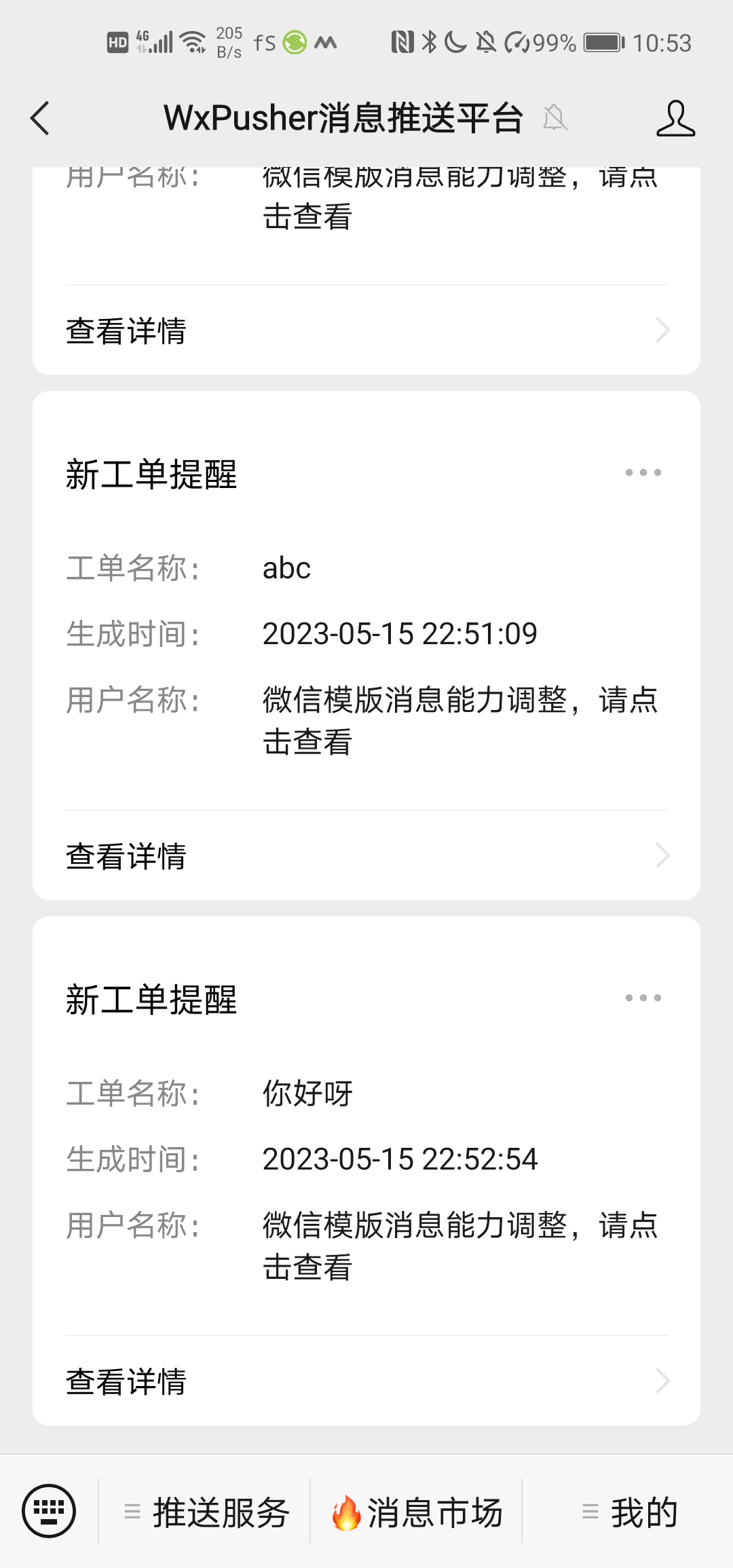This screenshot has height=1568, width=733.
Task: Select 查看详情 on the abc work order
Action: [126, 857]
